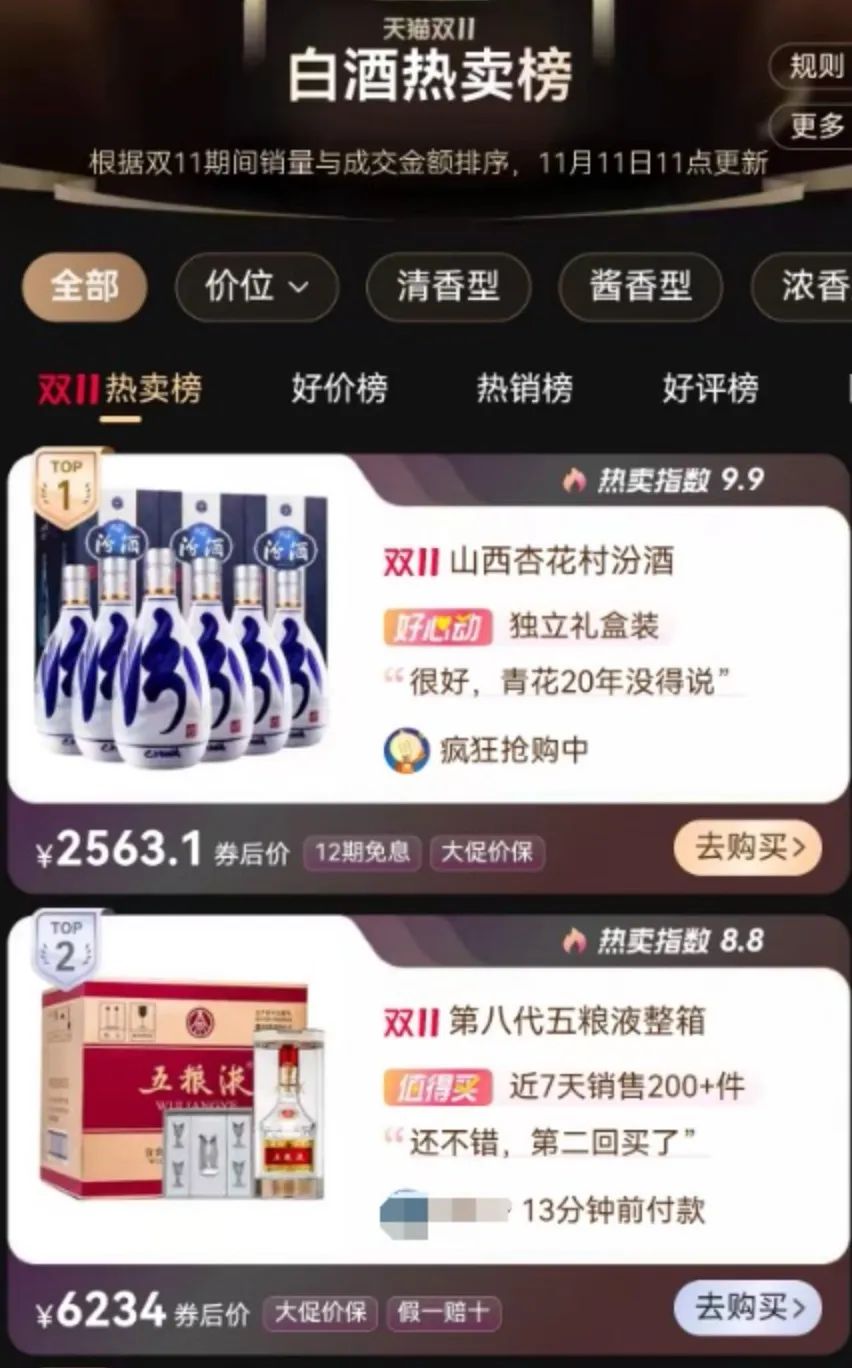This screenshot has height=1368, width=852.
Task: Select the 全部 filter chip
Action: 84,287
